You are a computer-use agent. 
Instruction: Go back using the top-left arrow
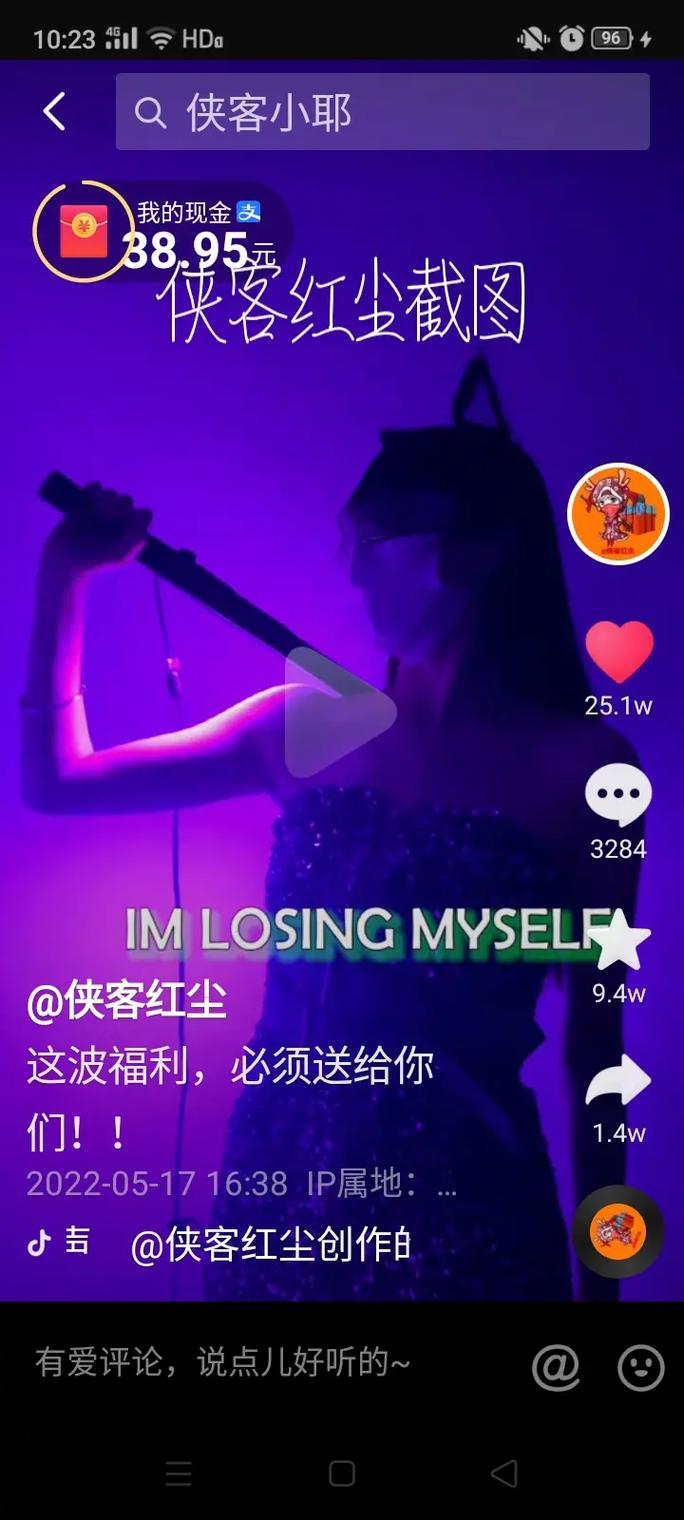pyautogui.click(x=55, y=112)
